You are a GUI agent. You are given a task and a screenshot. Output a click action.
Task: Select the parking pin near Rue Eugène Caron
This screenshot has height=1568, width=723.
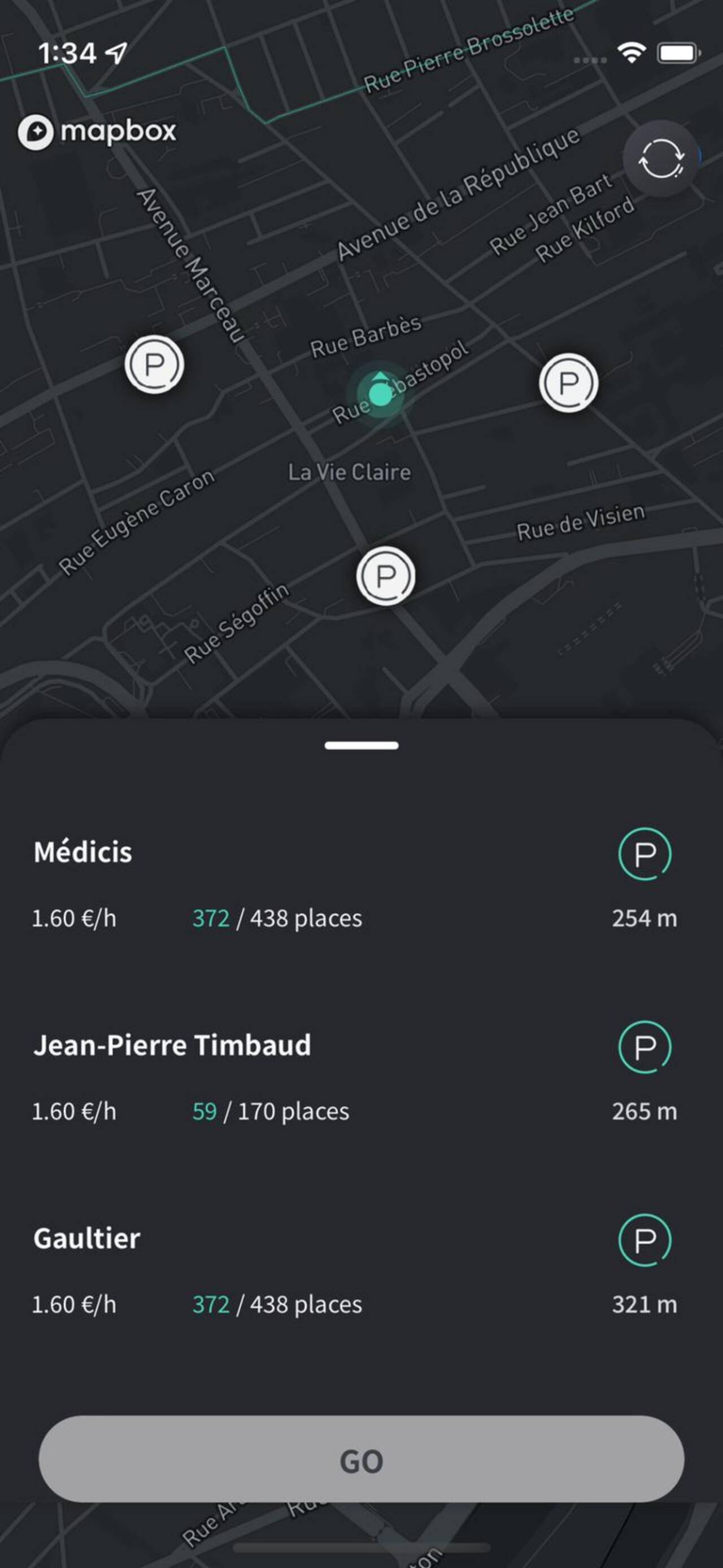coord(155,365)
